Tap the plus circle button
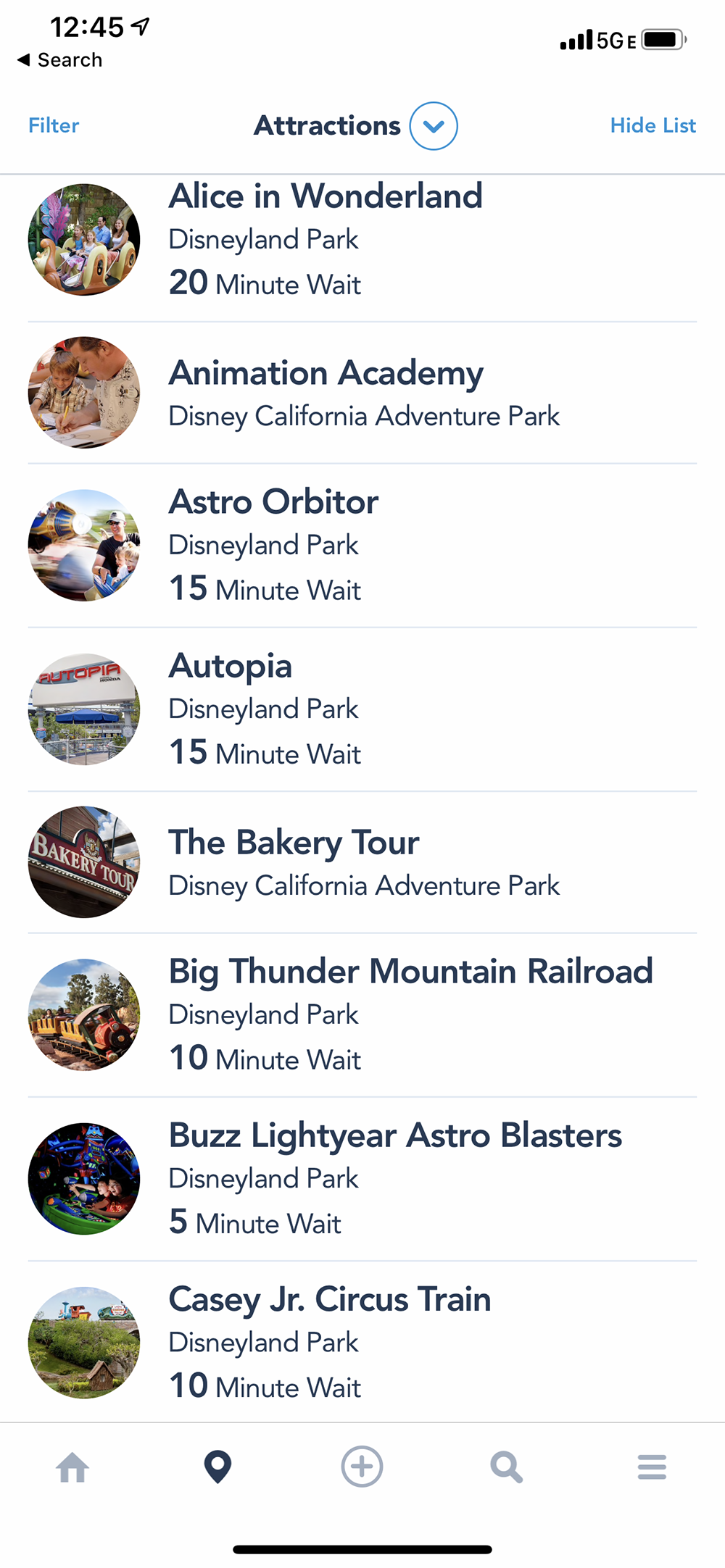The width and height of the screenshot is (725, 1568). pyautogui.click(x=362, y=1467)
